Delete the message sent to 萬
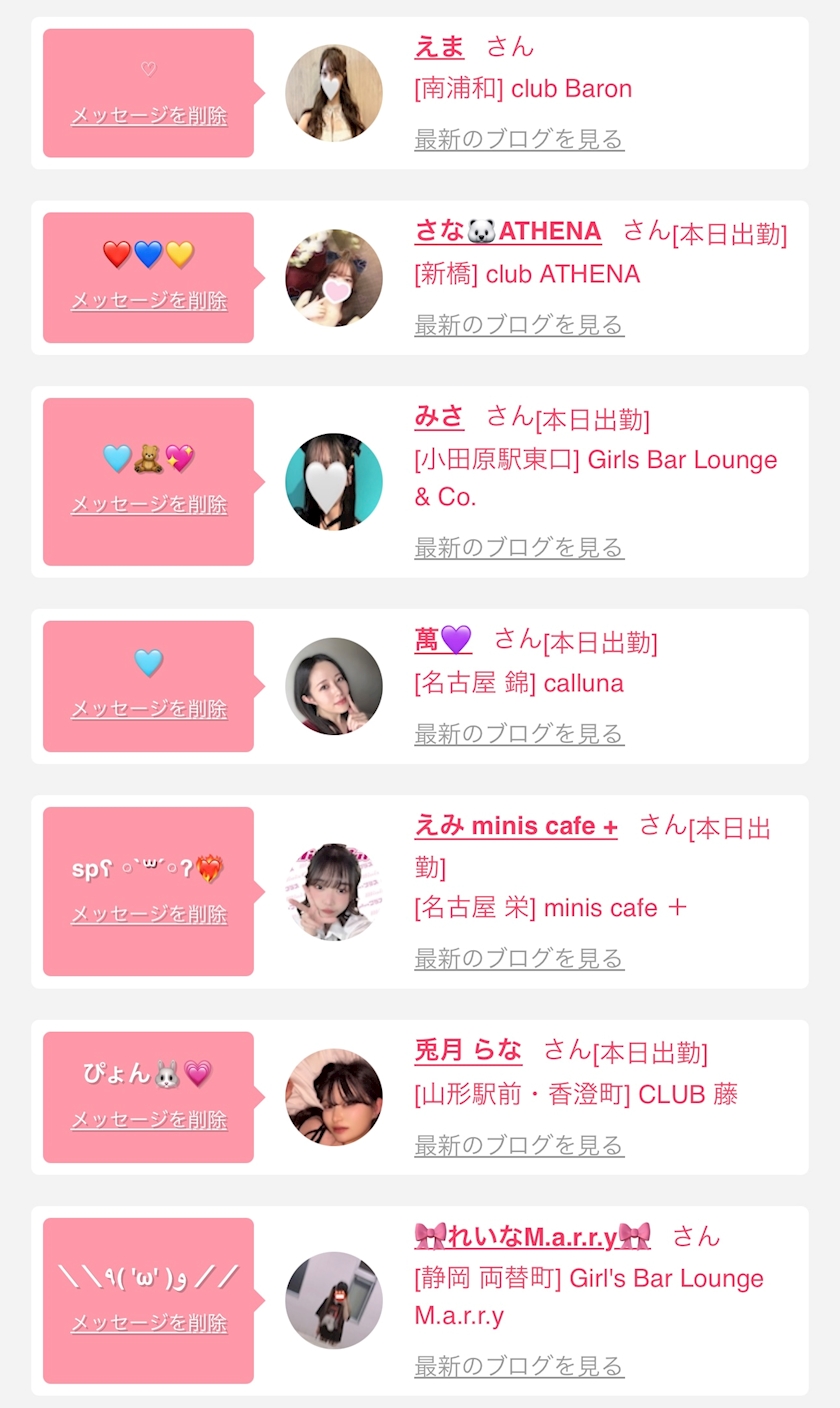This screenshot has width=840, height=1408. click(149, 710)
